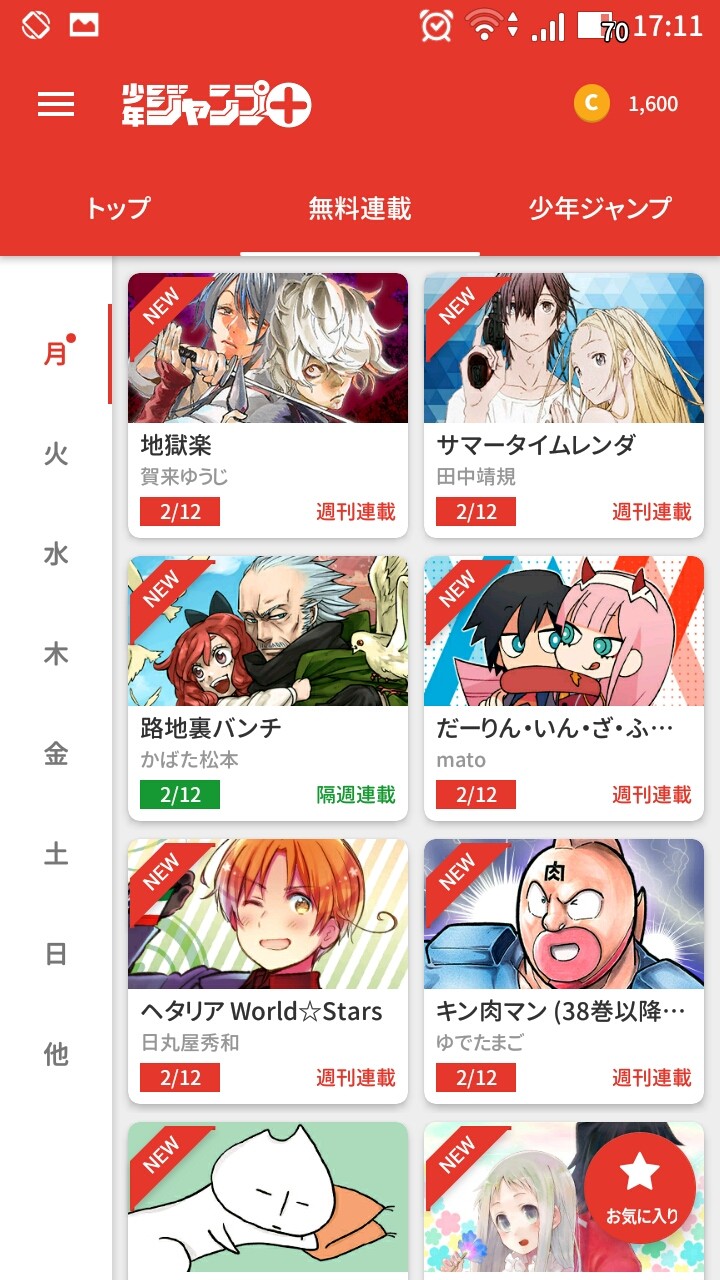Show 火 day series
The height and width of the screenshot is (1280, 720).
click(x=56, y=454)
